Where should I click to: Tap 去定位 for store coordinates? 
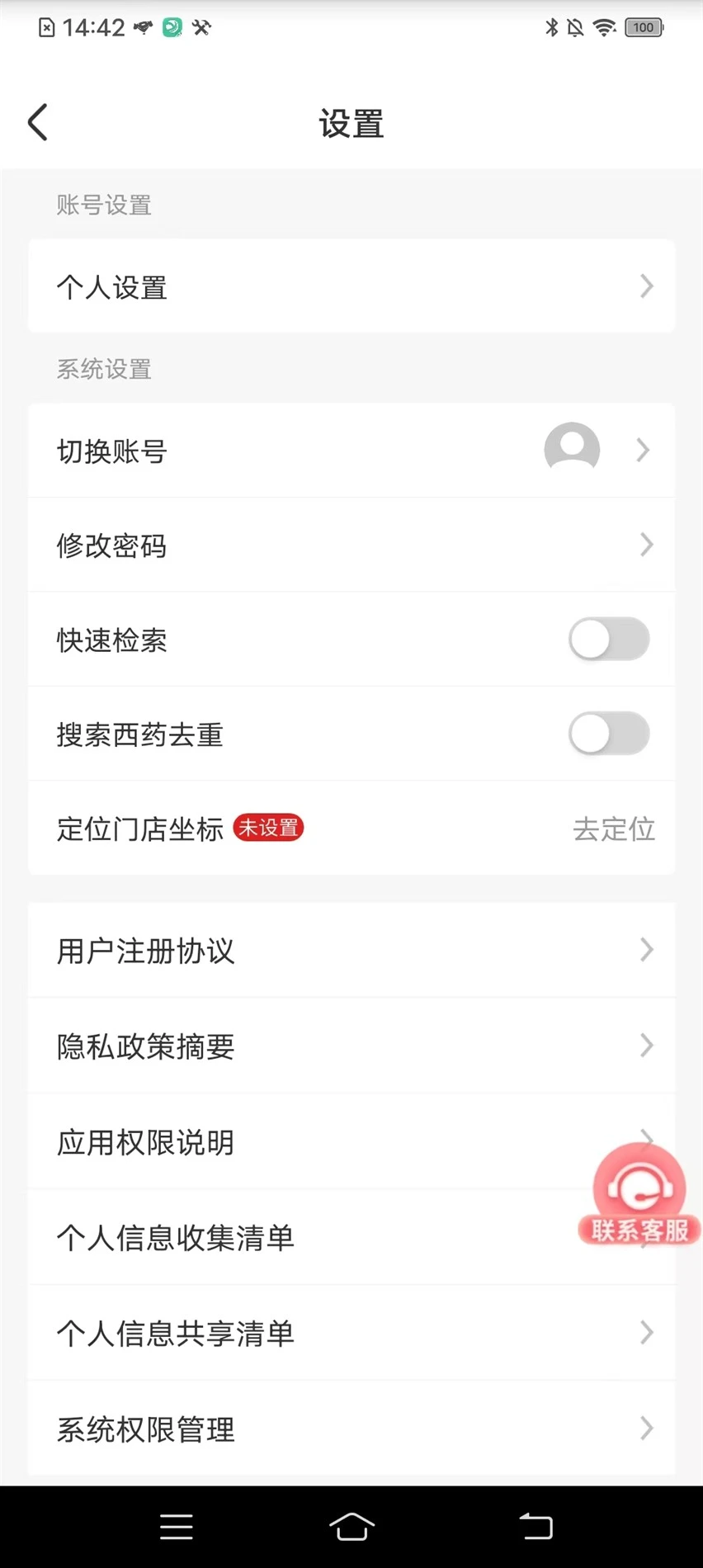[614, 829]
